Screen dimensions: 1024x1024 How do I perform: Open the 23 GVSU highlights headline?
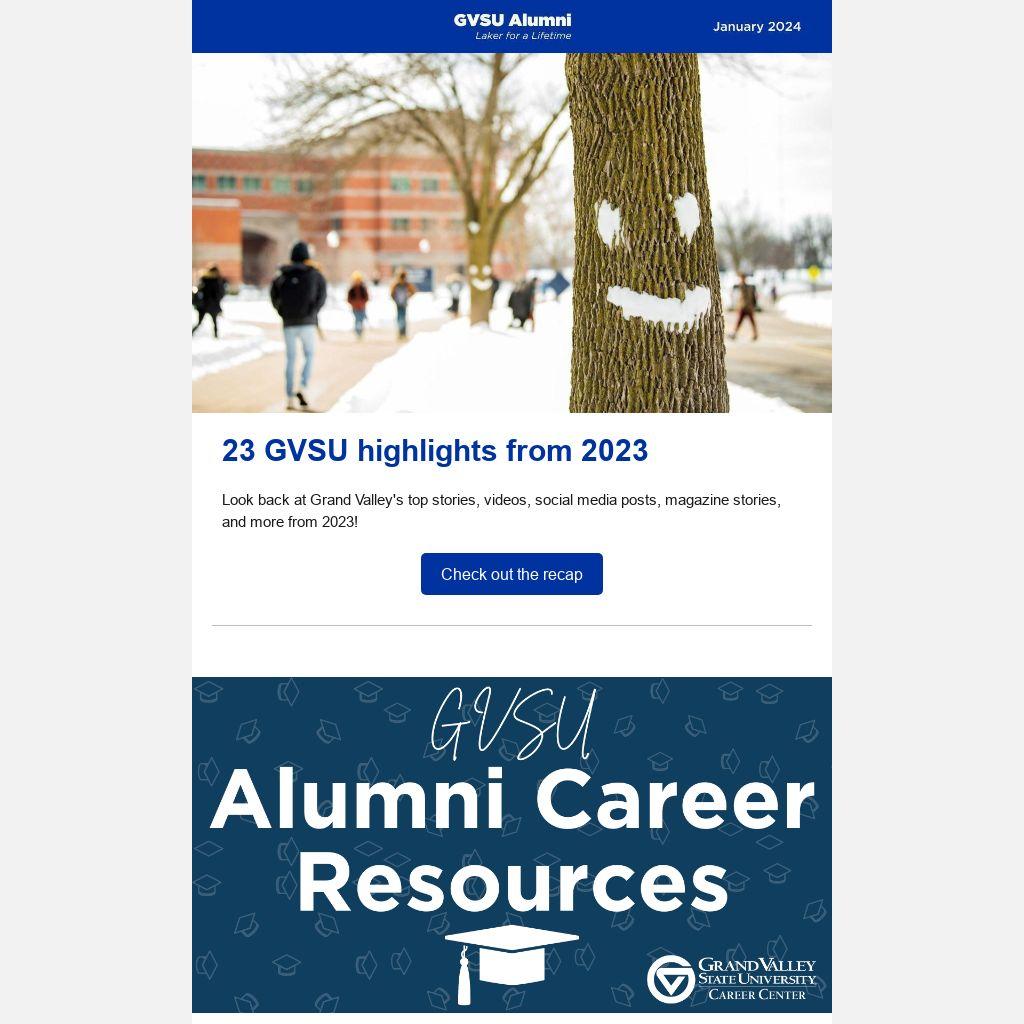pyautogui.click(x=435, y=451)
